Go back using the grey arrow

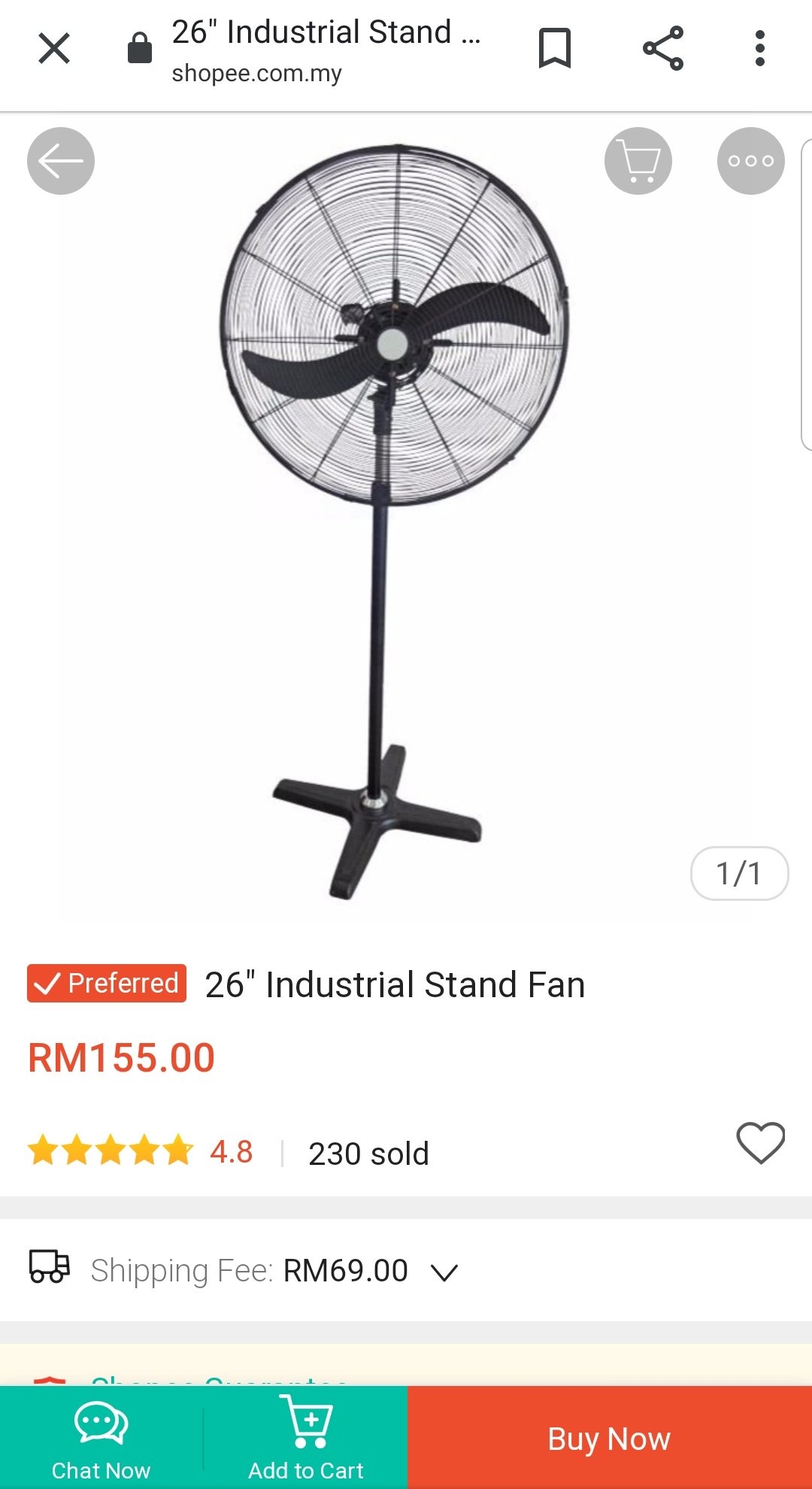click(61, 161)
